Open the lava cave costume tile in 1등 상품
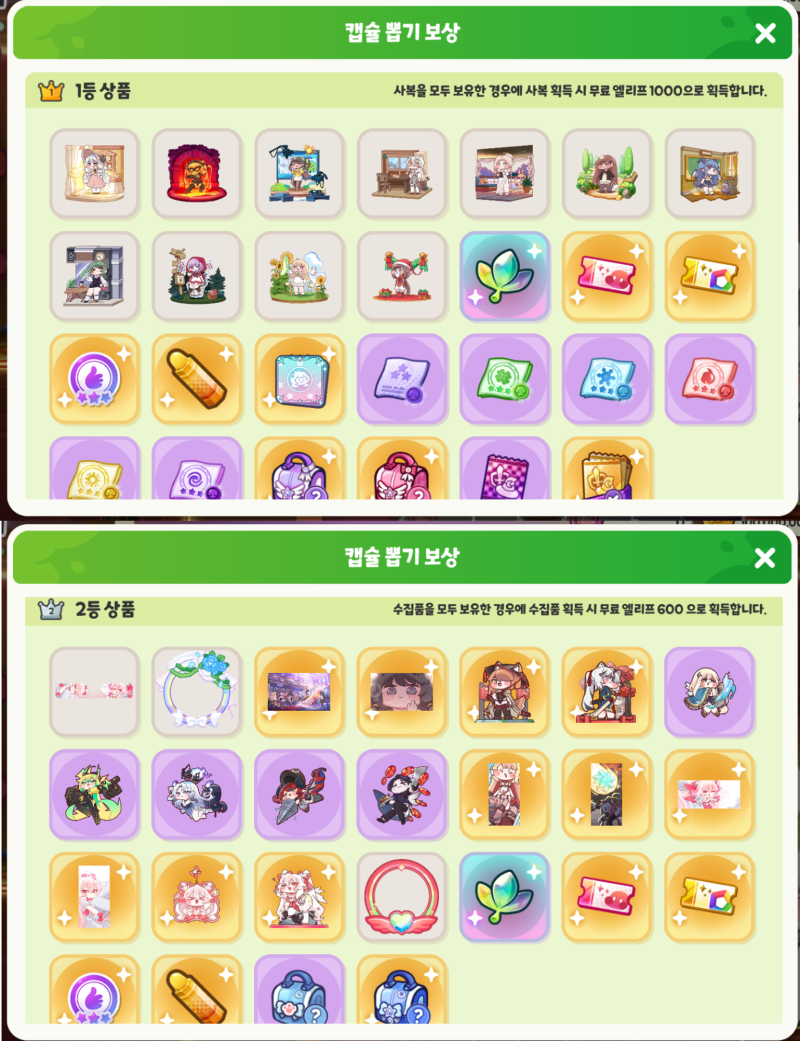 click(x=197, y=173)
